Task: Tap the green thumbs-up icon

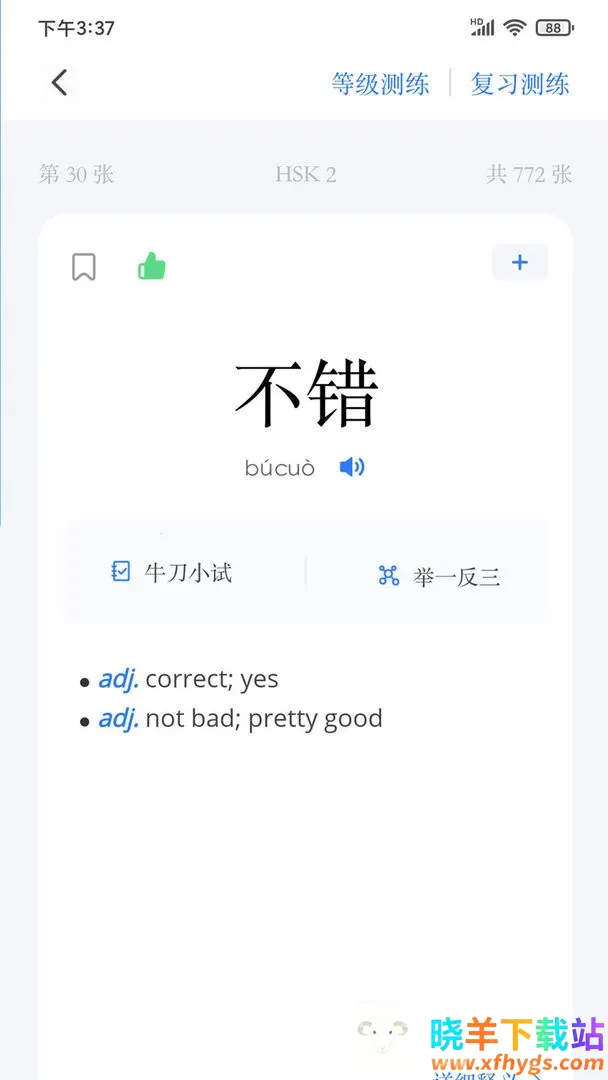Action: pyautogui.click(x=151, y=266)
